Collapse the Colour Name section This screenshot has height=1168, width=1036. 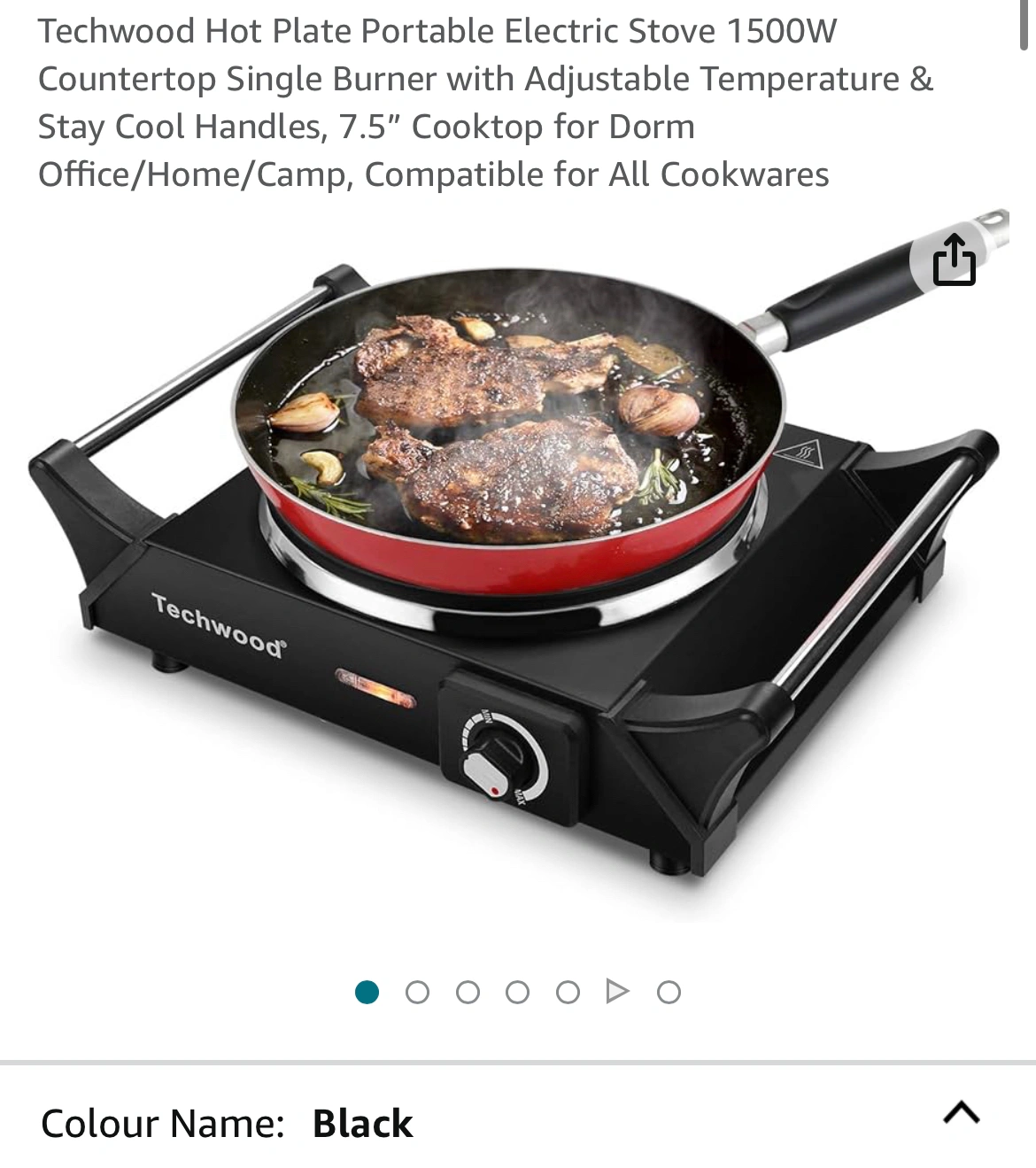click(x=961, y=1112)
